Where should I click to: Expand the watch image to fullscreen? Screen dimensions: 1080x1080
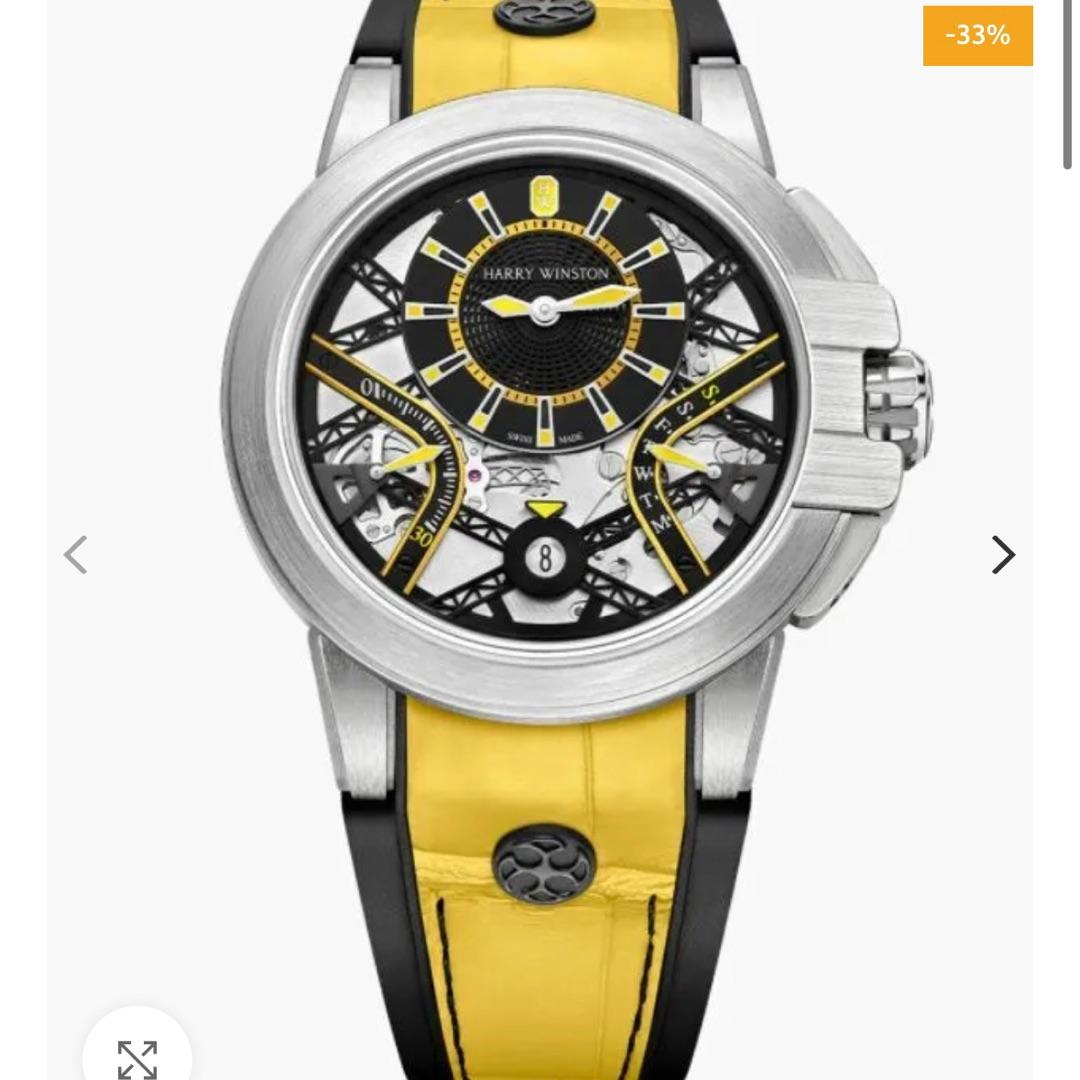point(137,1058)
